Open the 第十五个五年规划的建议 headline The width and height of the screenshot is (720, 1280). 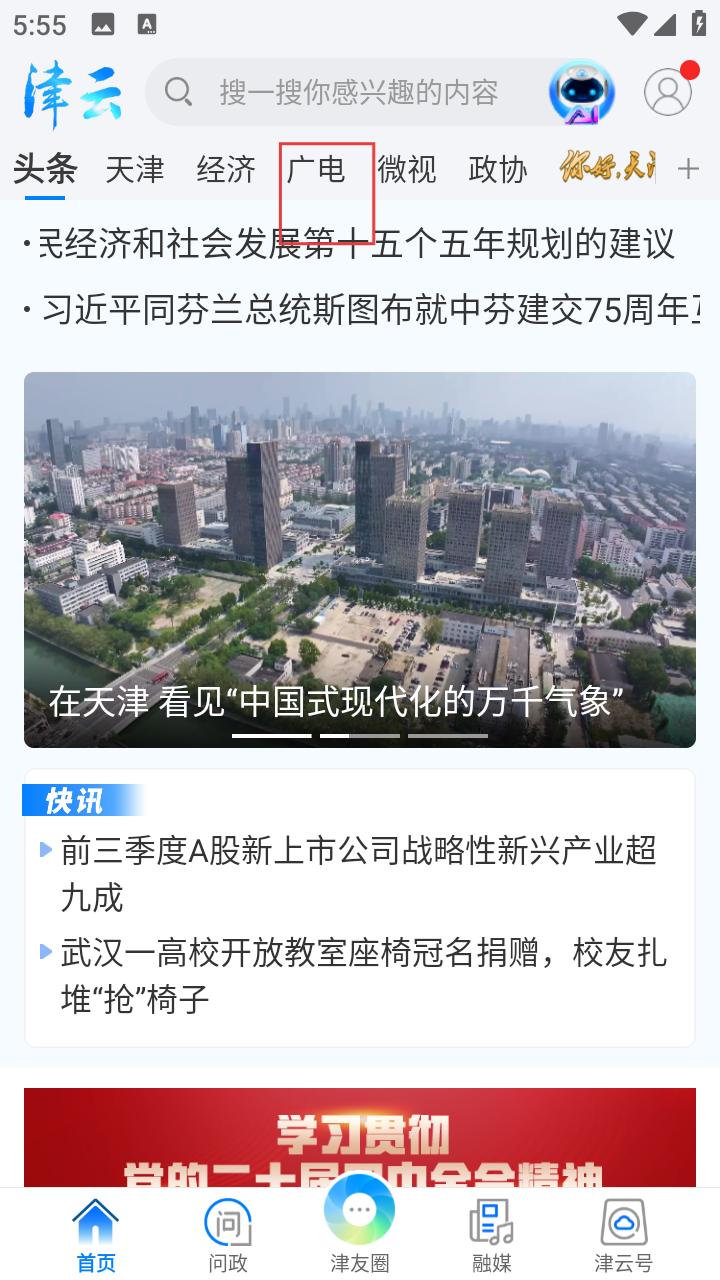tap(355, 244)
